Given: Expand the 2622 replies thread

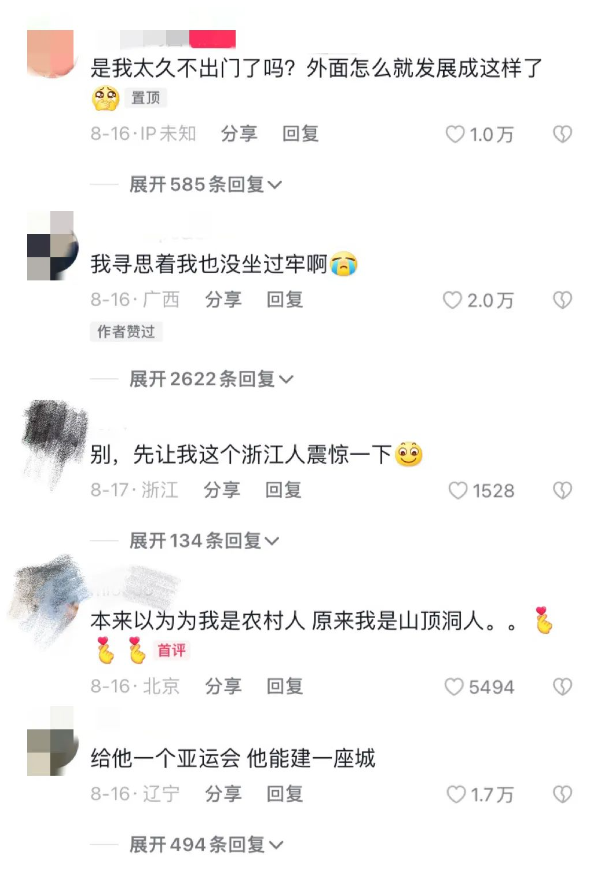Looking at the screenshot, I should [211, 379].
